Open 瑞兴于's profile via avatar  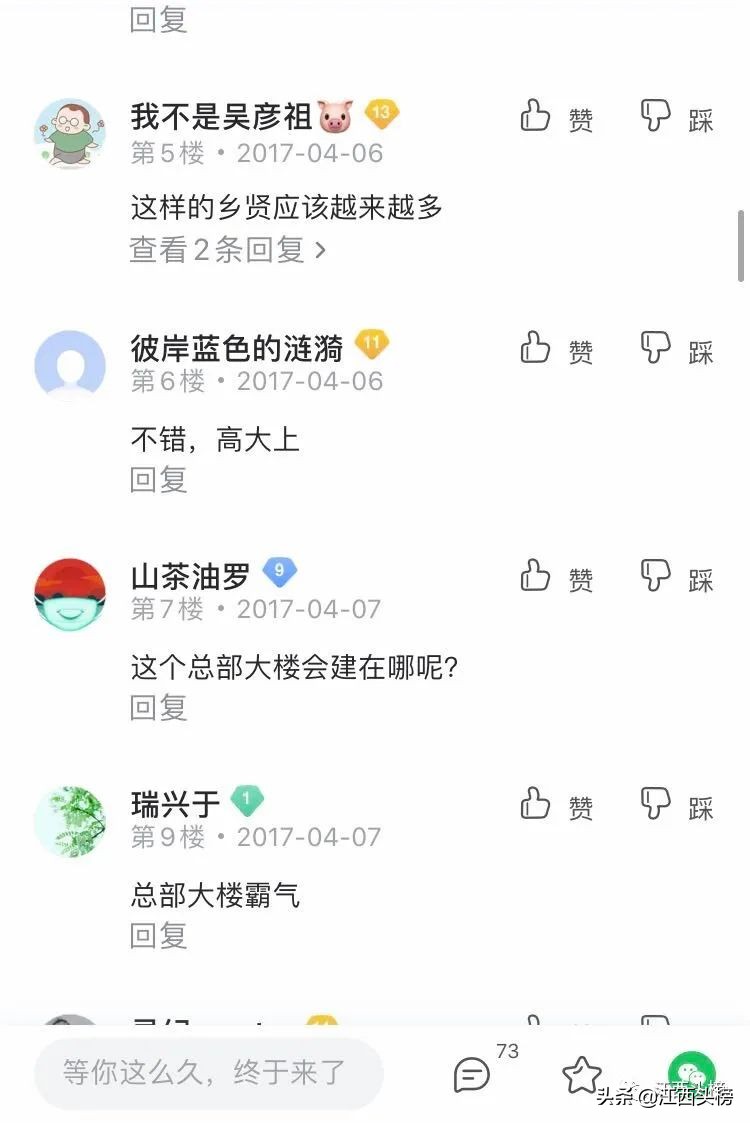tap(70, 820)
